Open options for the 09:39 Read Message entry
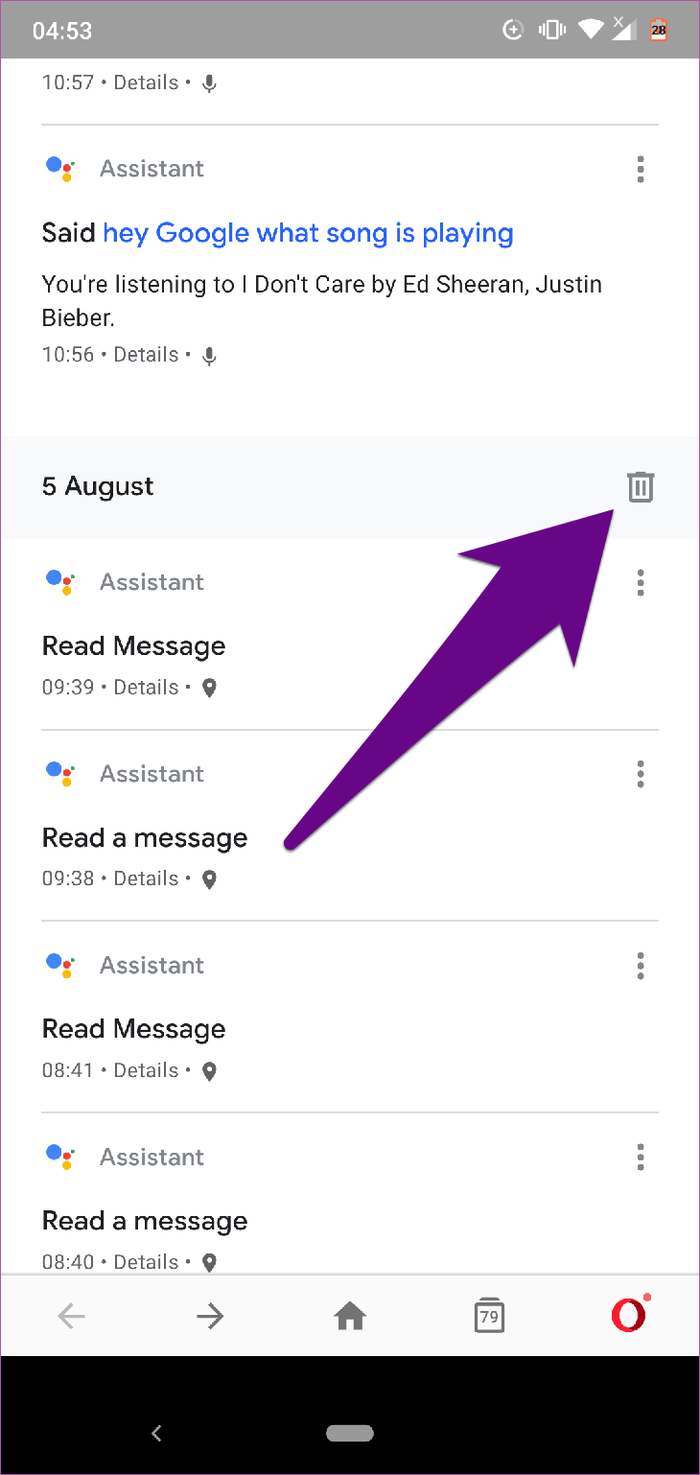This screenshot has width=700, height=1475. pos(640,582)
